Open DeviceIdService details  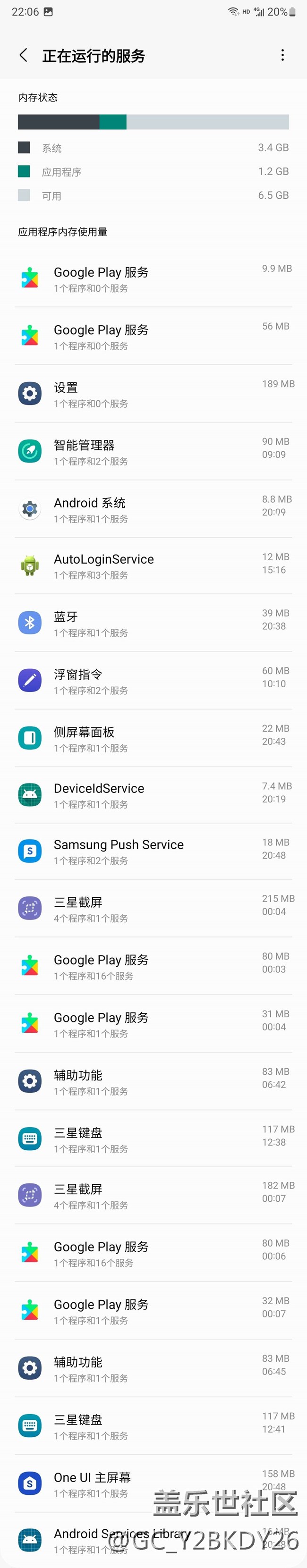153,796
